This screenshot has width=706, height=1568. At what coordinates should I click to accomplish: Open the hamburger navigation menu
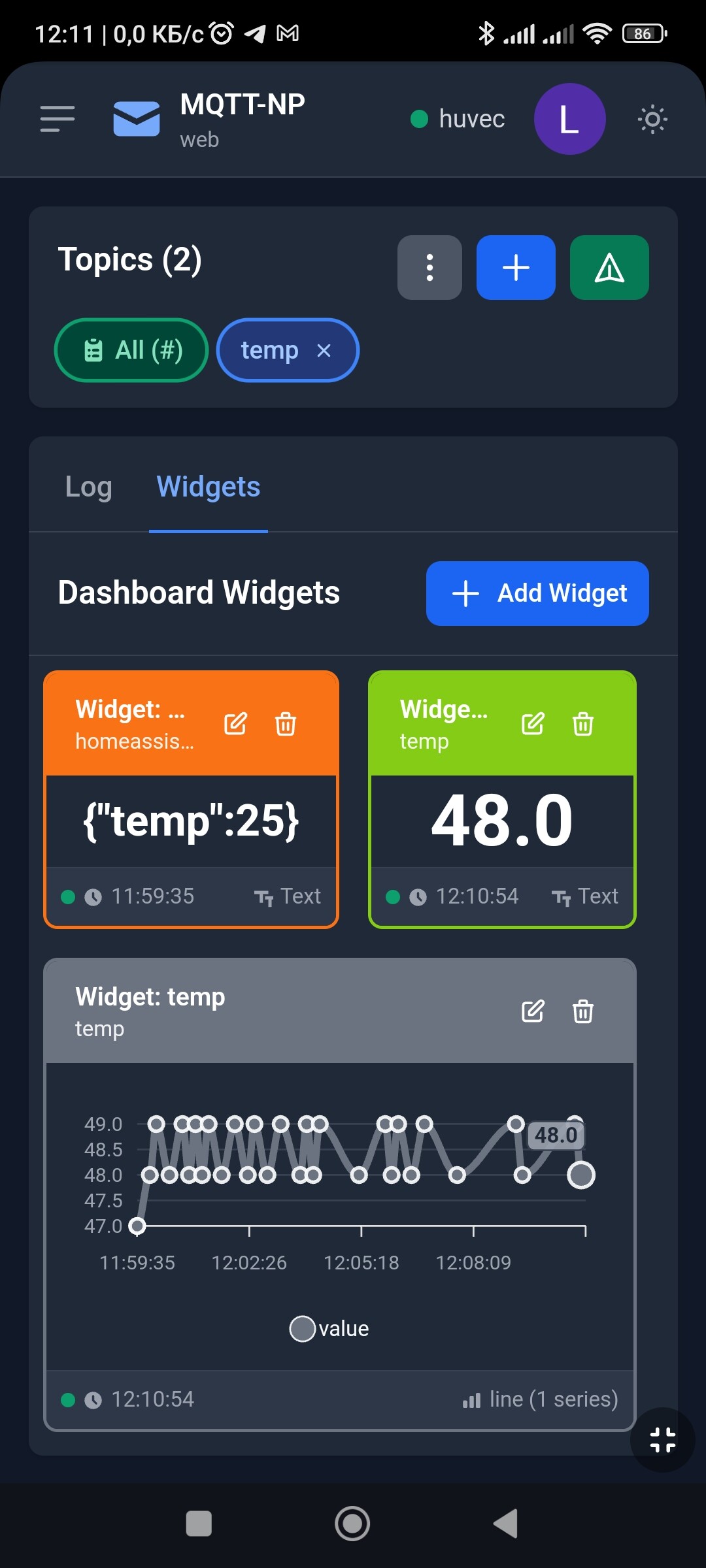tap(58, 119)
